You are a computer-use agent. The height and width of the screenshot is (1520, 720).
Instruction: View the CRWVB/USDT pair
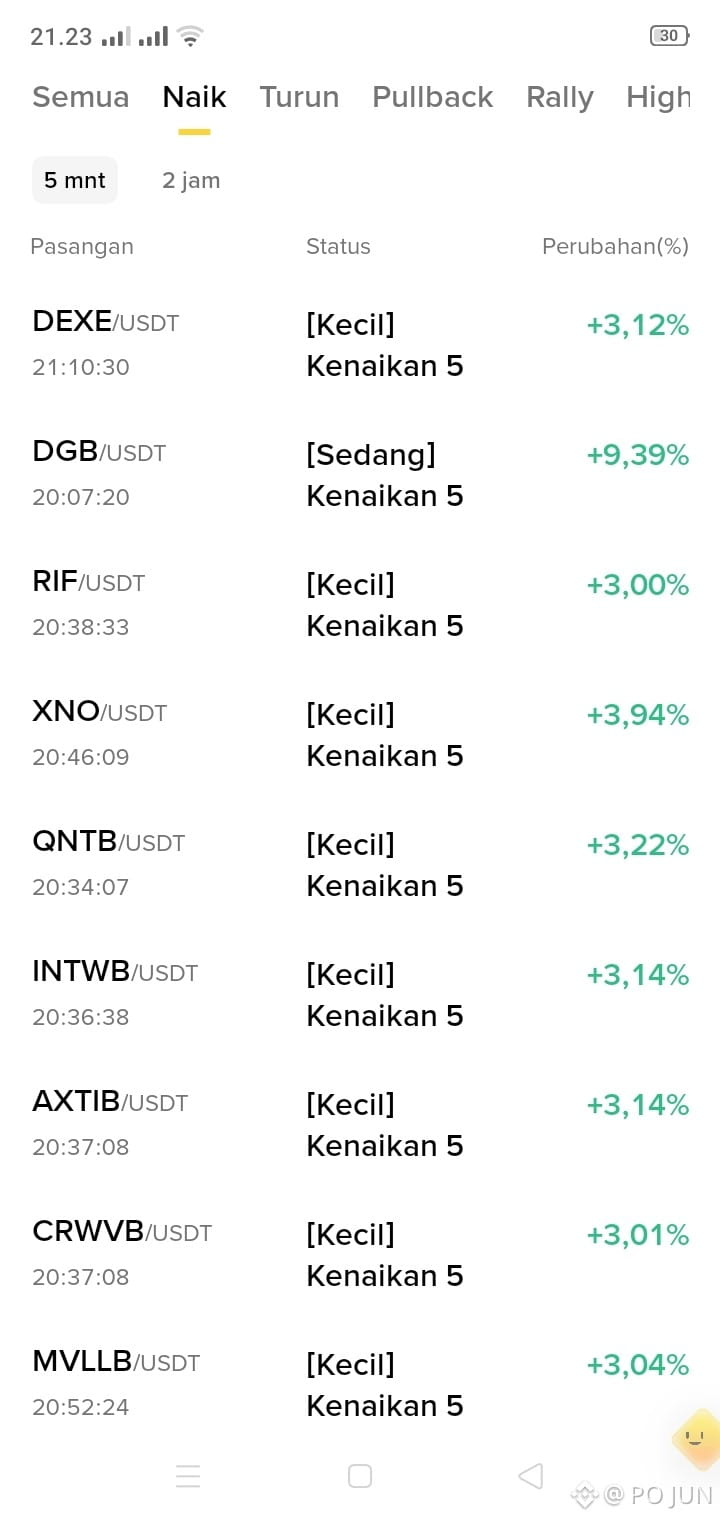[x=360, y=1255]
